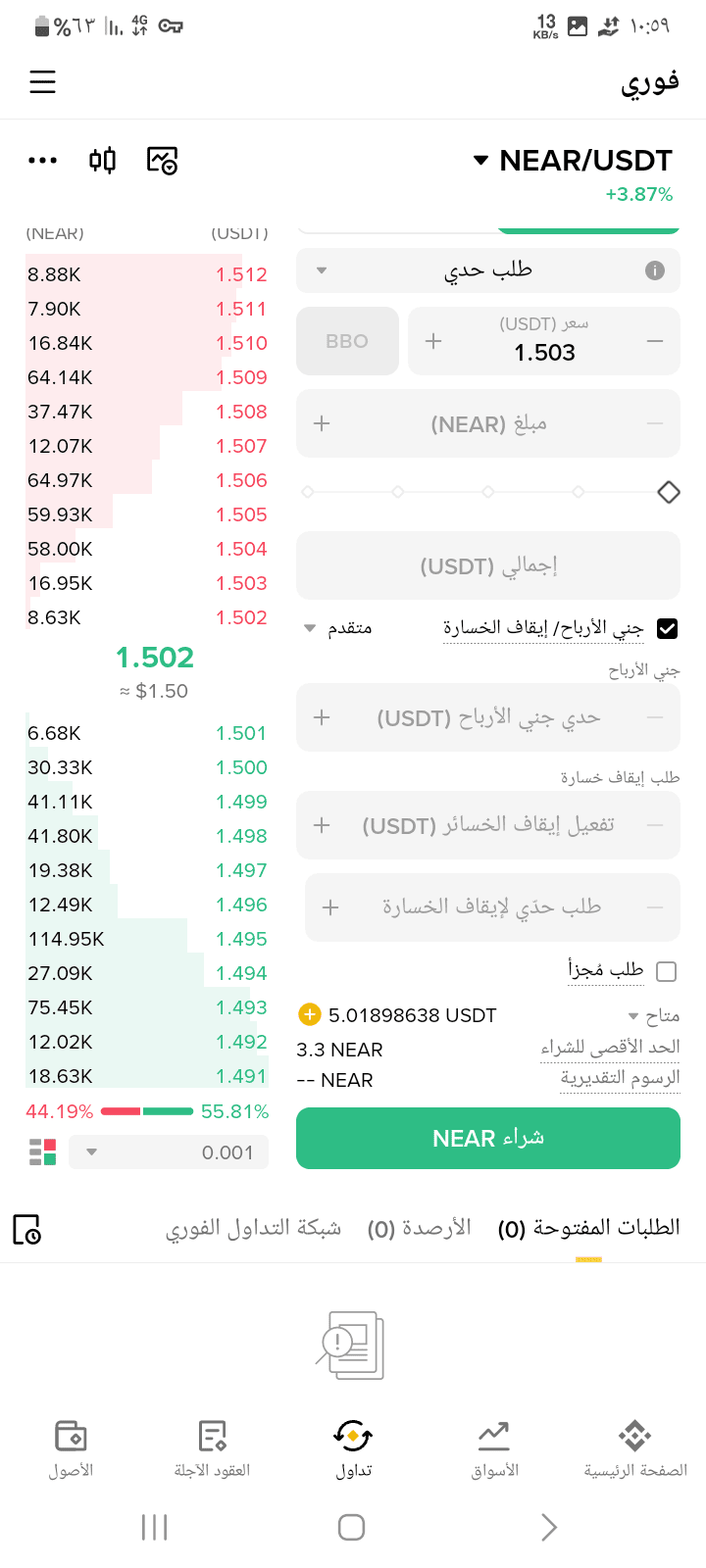Open the candlestick chart view

pos(102,160)
